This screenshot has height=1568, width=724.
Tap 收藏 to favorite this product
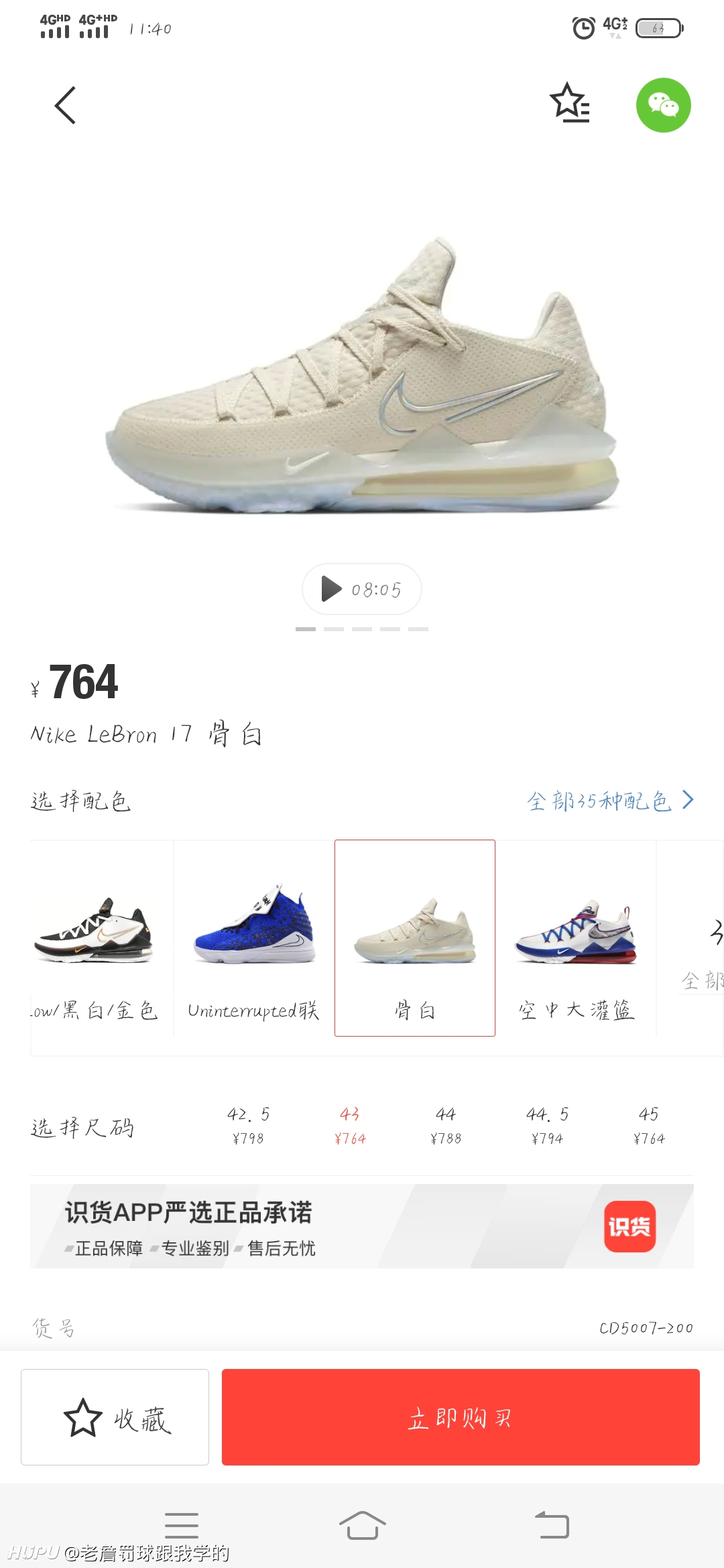pyautogui.click(x=115, y=1417)
